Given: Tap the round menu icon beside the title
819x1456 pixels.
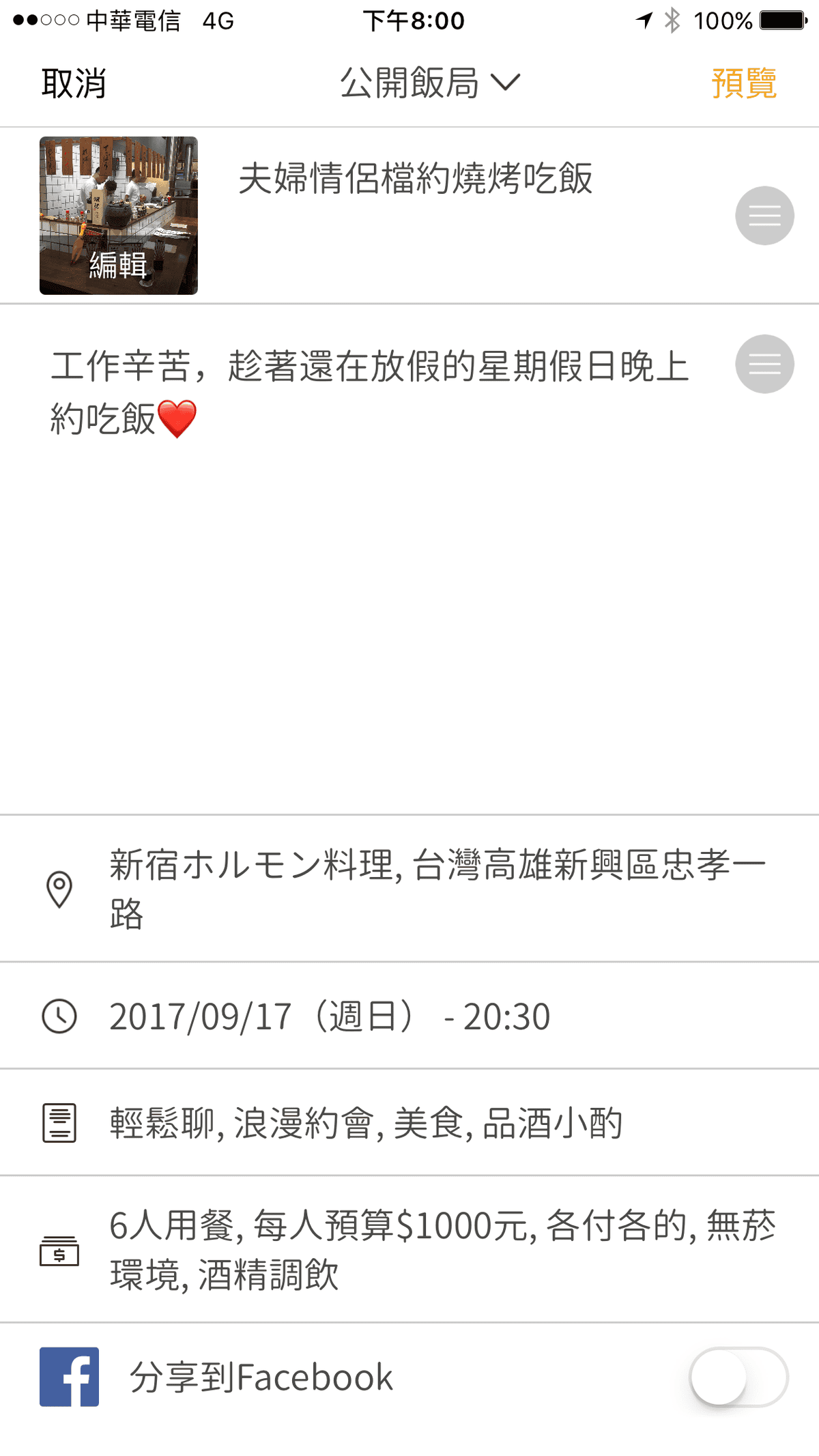Looking at the screenshot, I should click(764, 216).
